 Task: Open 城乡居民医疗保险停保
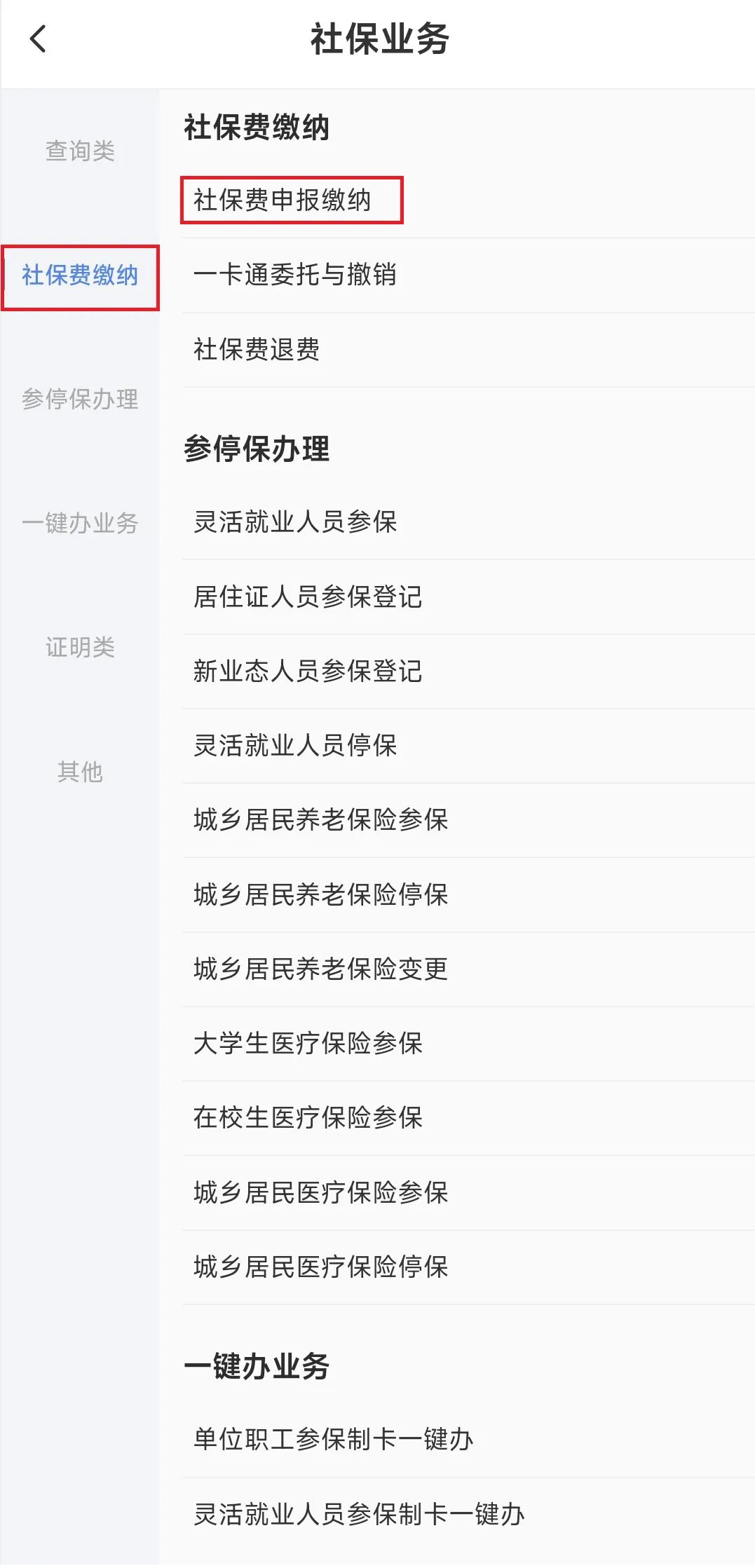(x=320, y=1267)
